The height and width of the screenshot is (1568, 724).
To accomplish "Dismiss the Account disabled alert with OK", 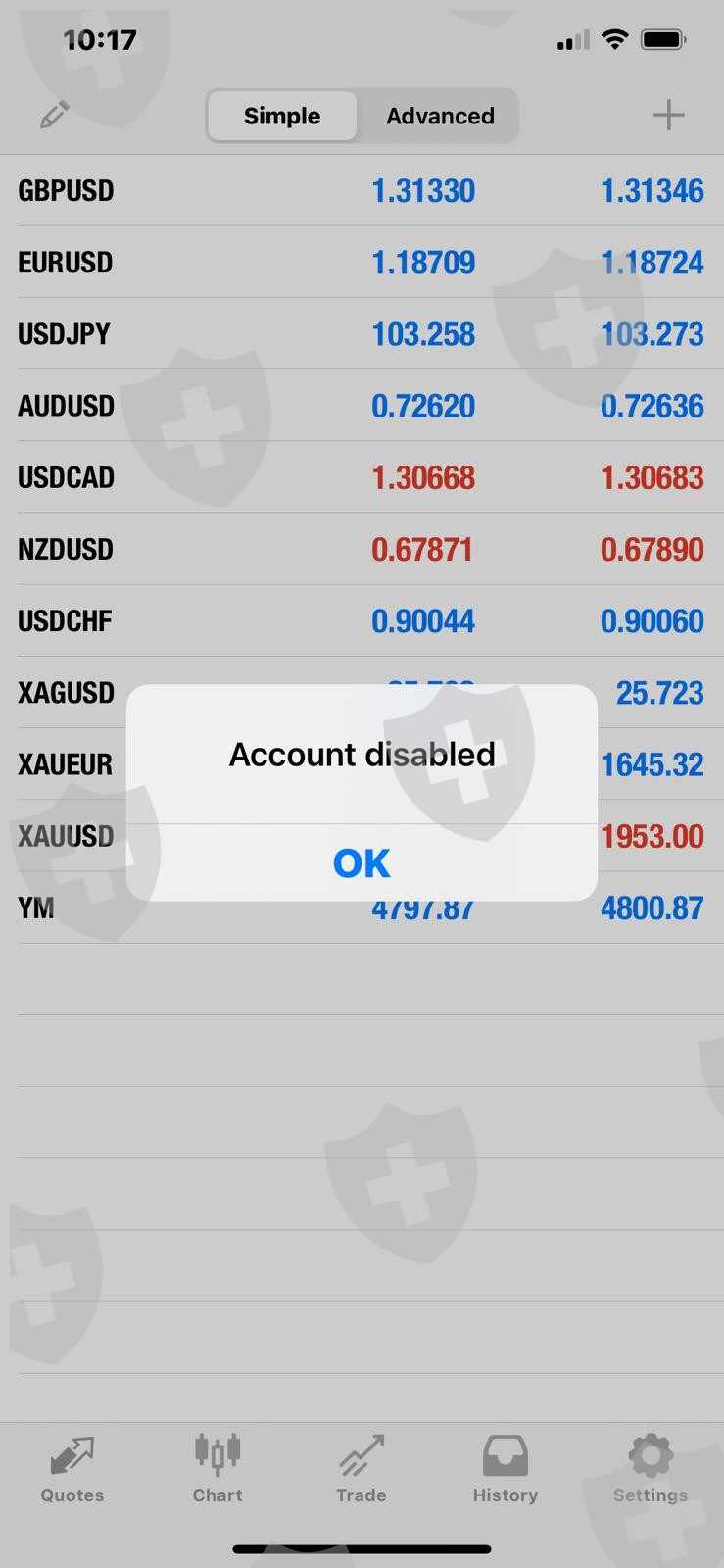I will coord(362,862).
